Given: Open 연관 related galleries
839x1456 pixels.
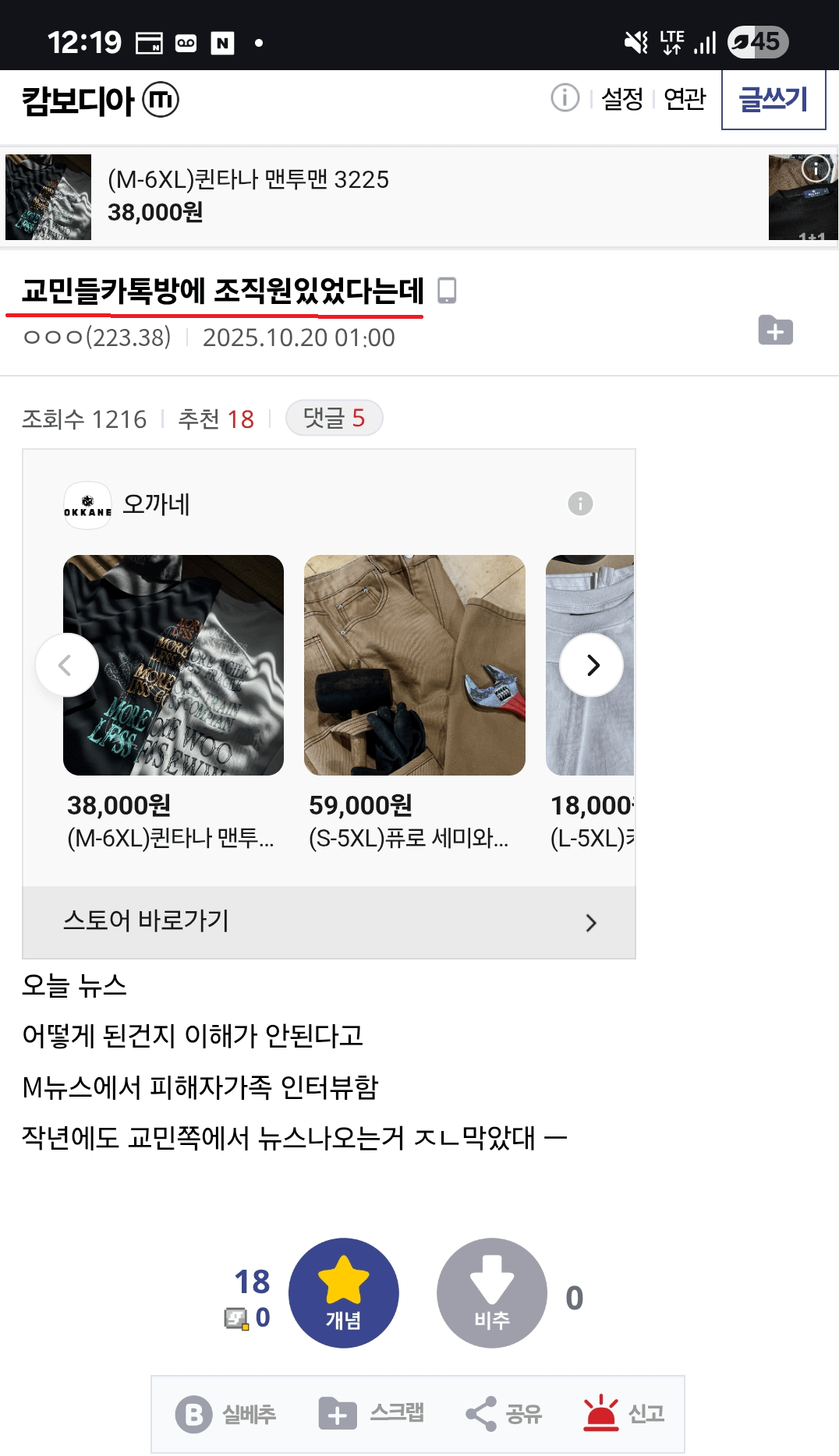Looking at the screenshot, I should click(x=685, y=99).
